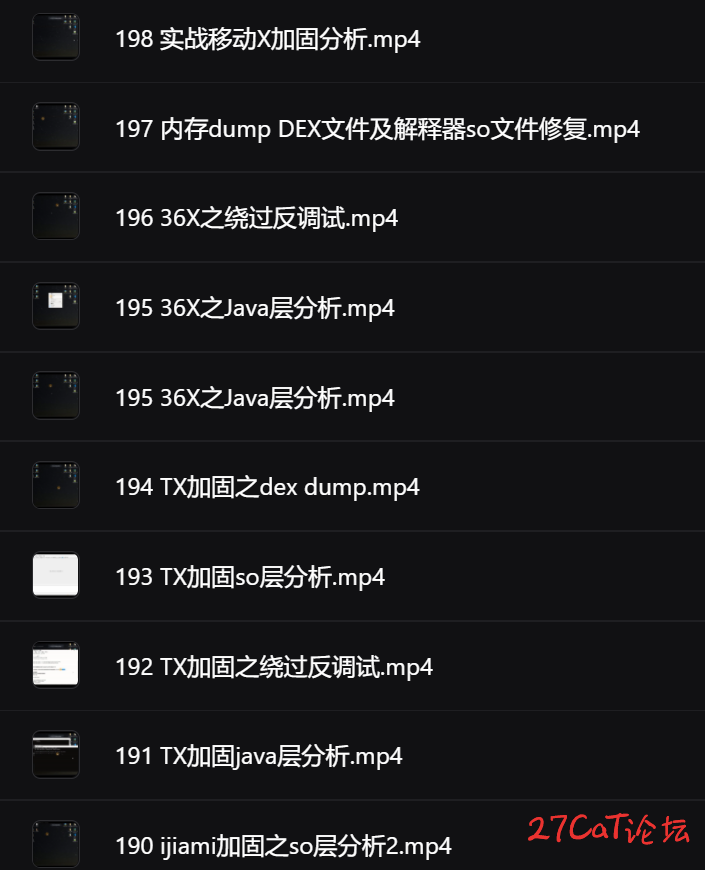The image size is (705, 870).
Task: Open 193 TX加固so层分析.mp4
Action: pos(250,577)
